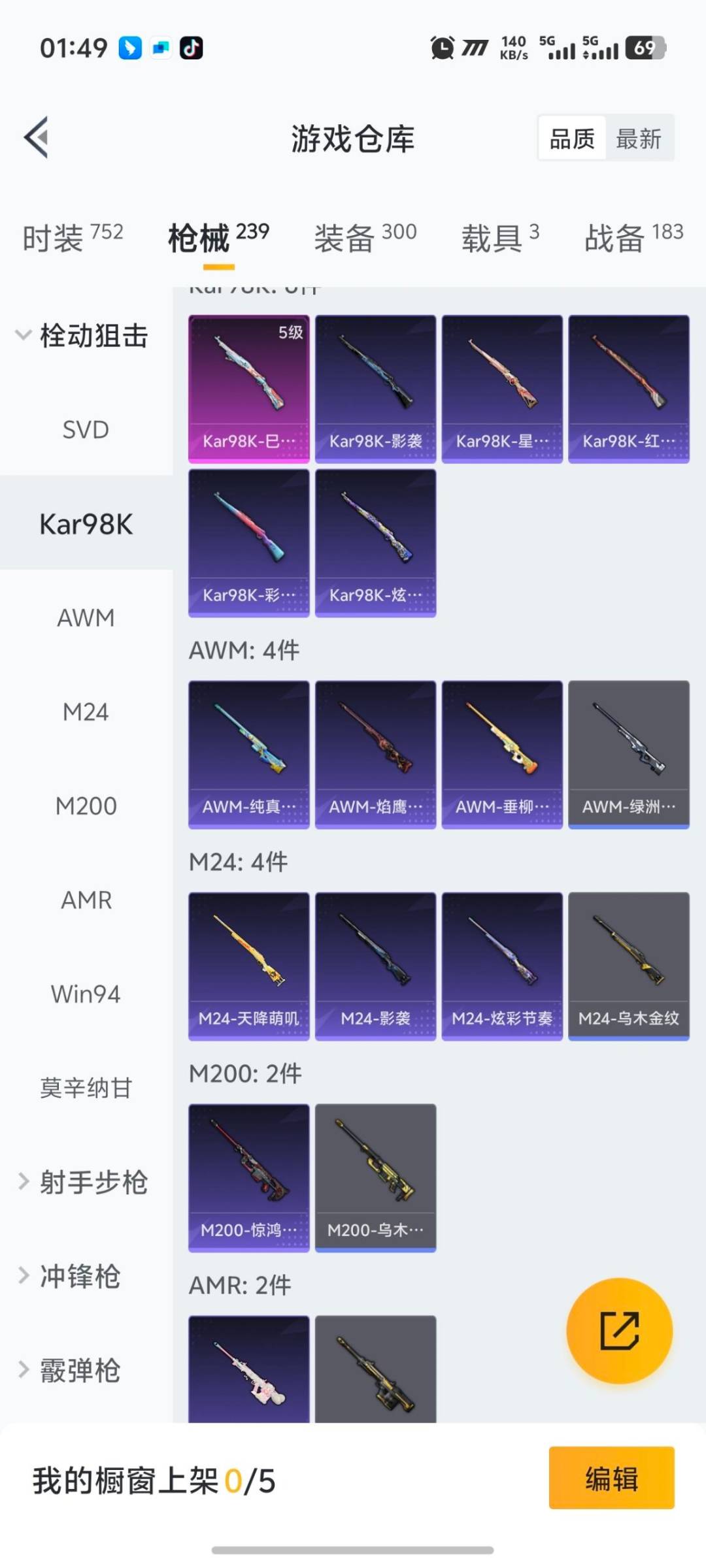
Task: Open the 装备 tab
Action: pos(365,237)
